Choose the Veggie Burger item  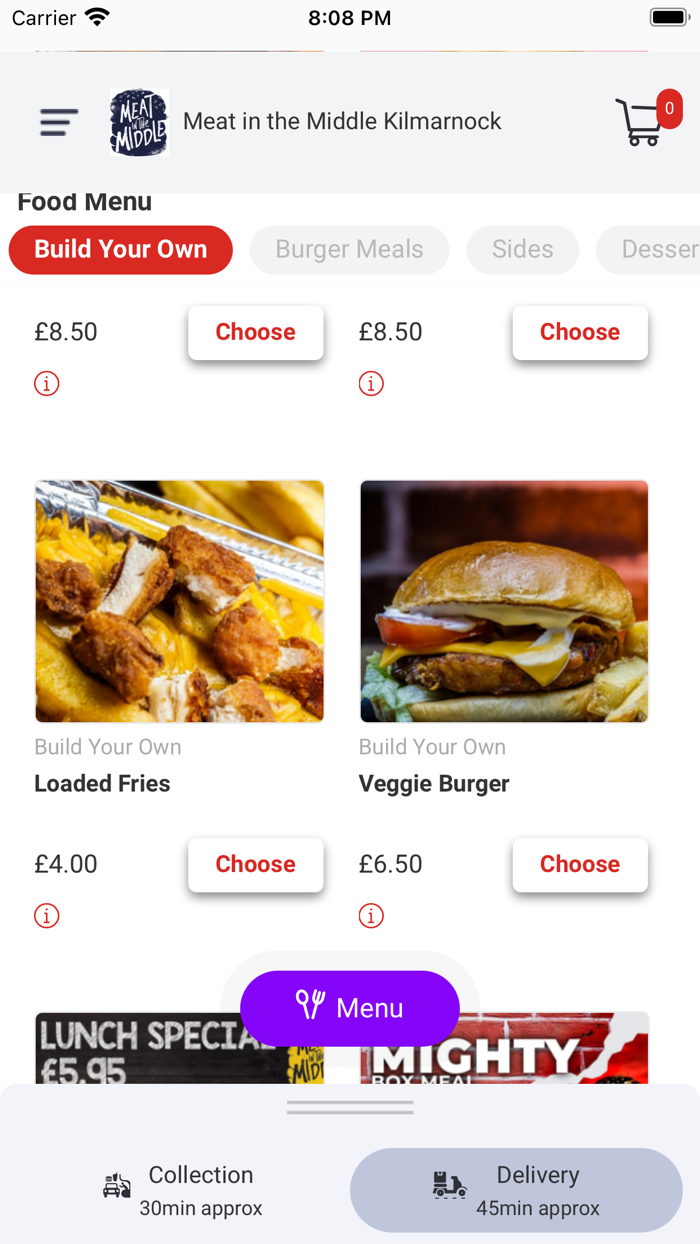(x=579, y=864)
